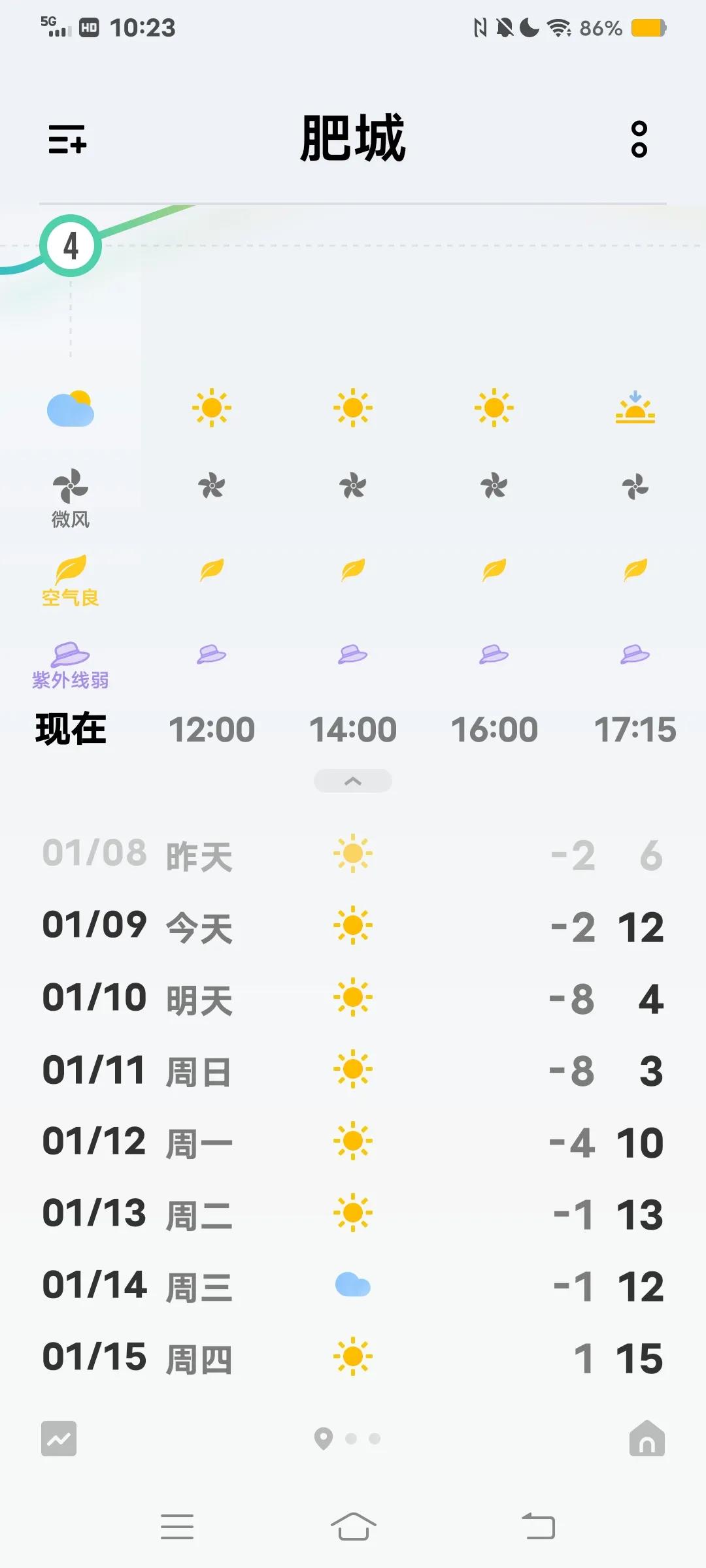Collapse the hourly forecast with the chevron
Image resolution: width=706 pixels, height=1568 pixels.
[353, 781]
